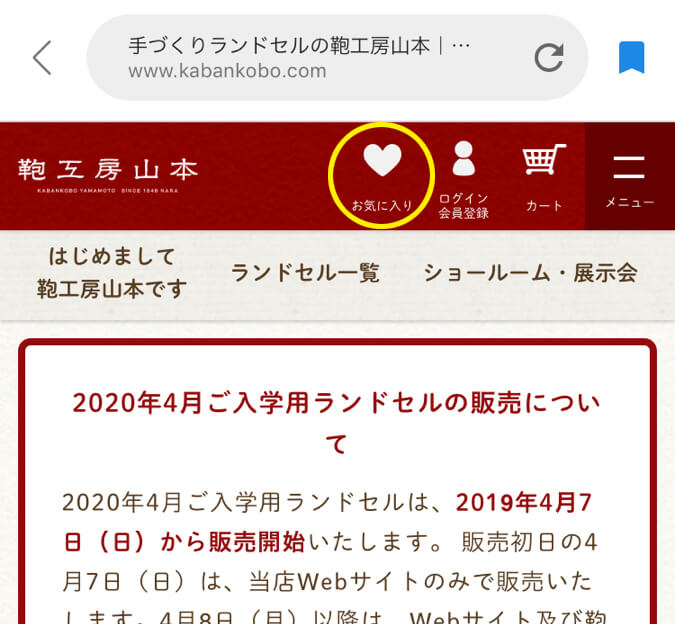Open the メニュー hamburger menu
Viewport: 675px width, 624px height.
(x=630, y=177)
